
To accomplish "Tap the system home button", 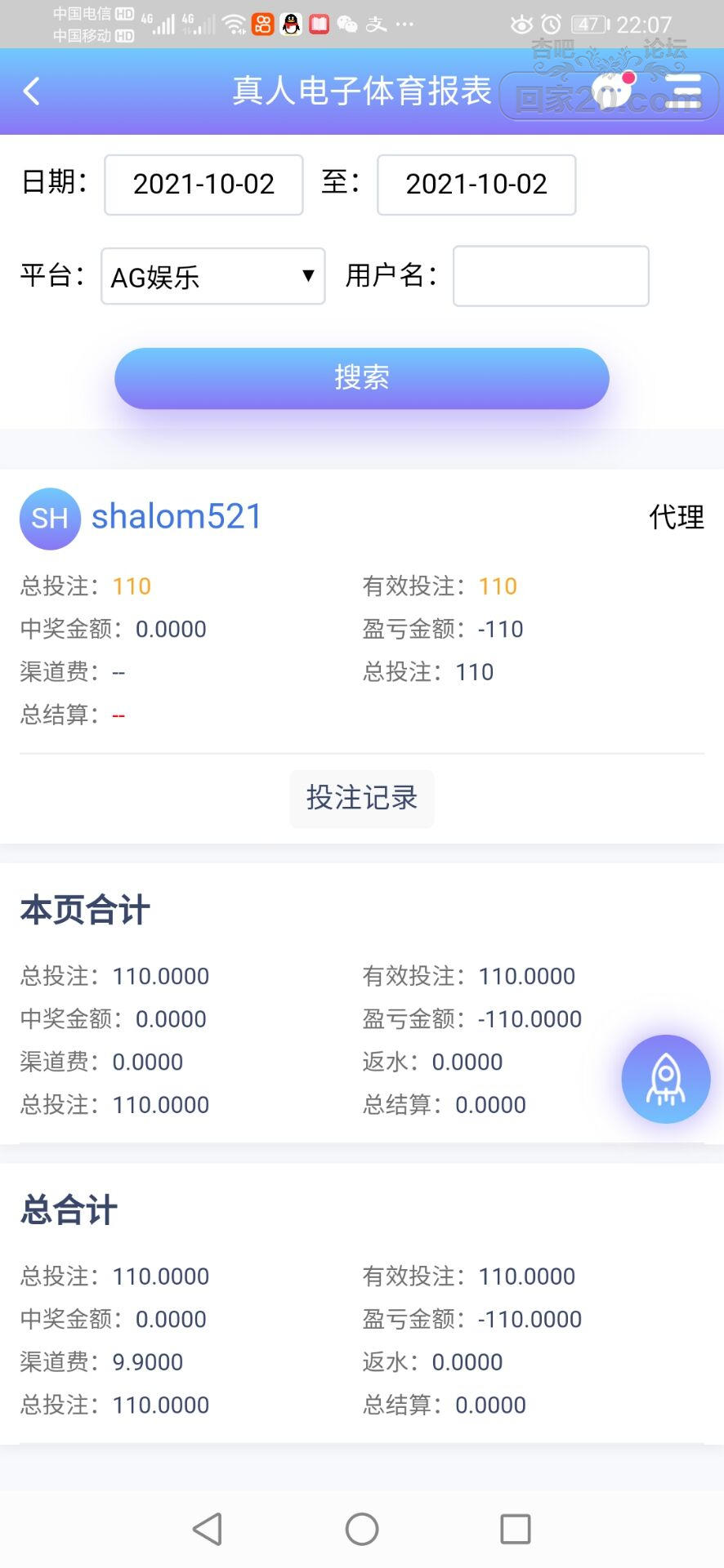I will tap(362, 1529).
